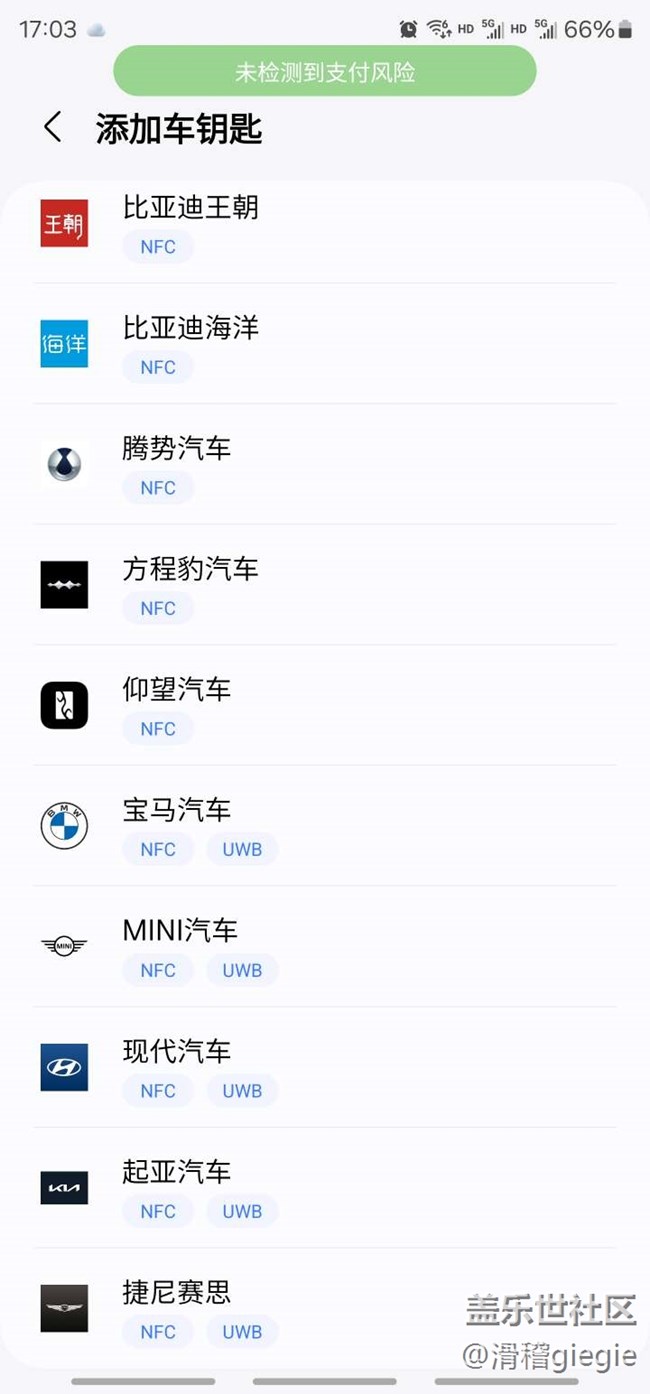Tap the 起亚汽车 row
This screenshot has width=650, height=1394.
[x=177, y=1172]
